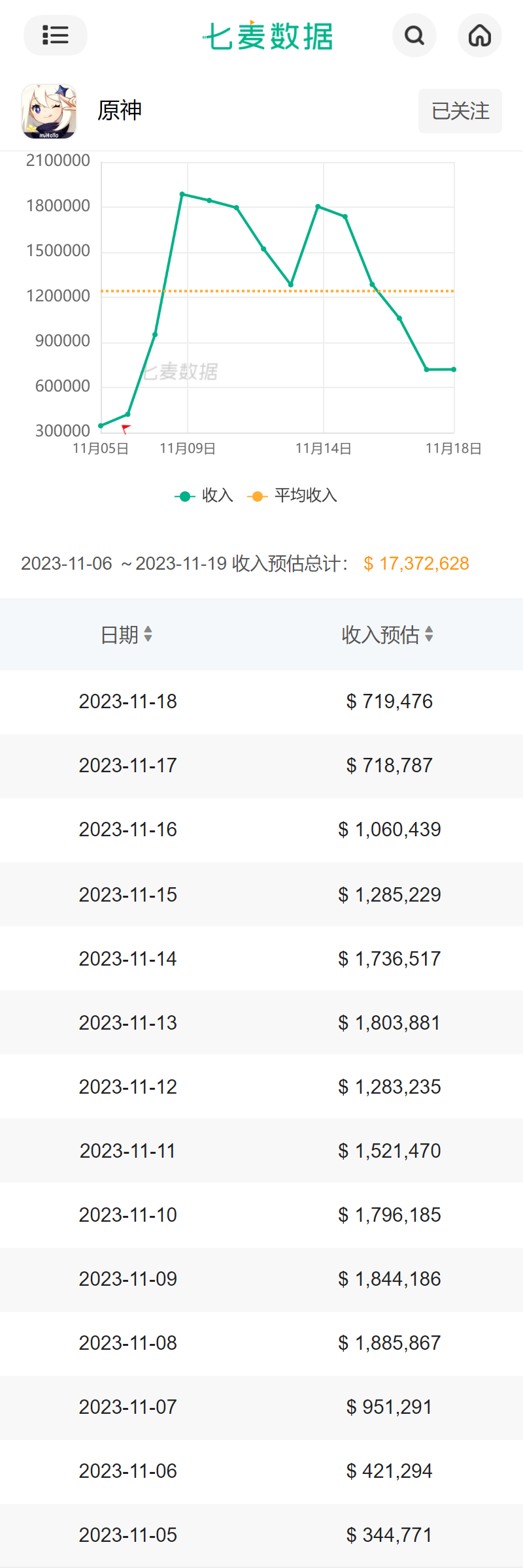
Task: Tap the 已关注 follow button
Action: tap(460, 111)
